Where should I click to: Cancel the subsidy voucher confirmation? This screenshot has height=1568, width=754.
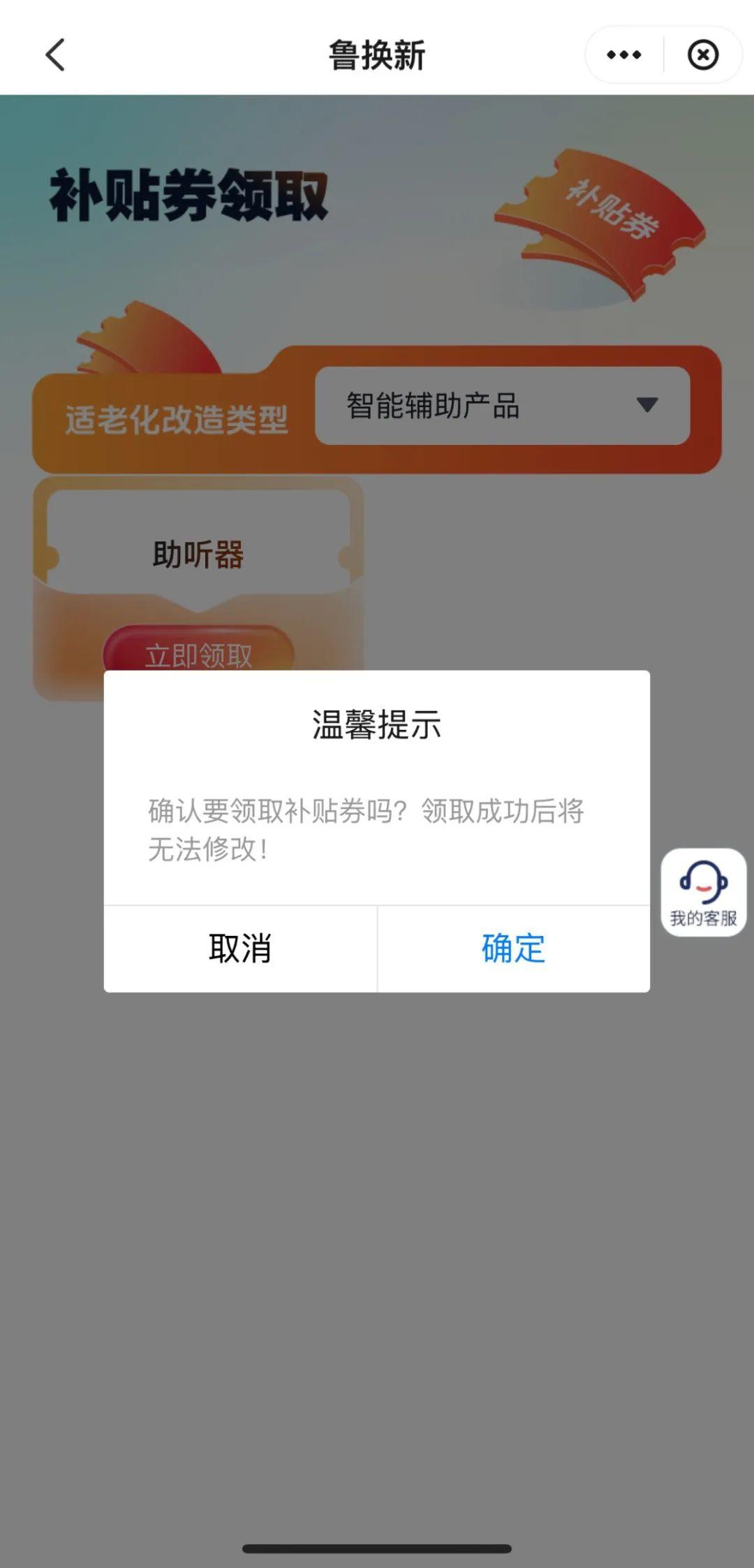pos(240,948)
